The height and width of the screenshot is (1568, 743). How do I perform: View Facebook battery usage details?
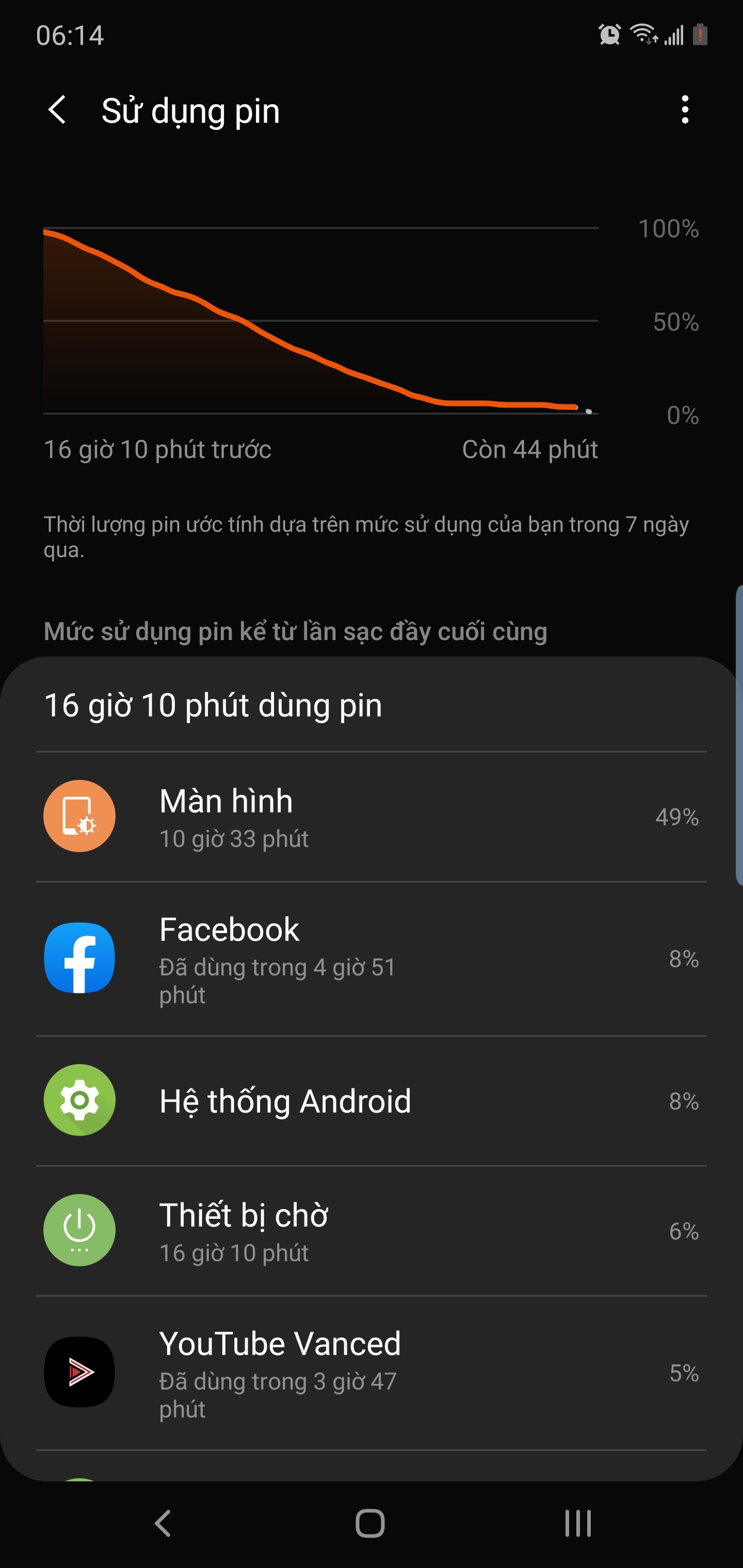(x=372, y=959)
